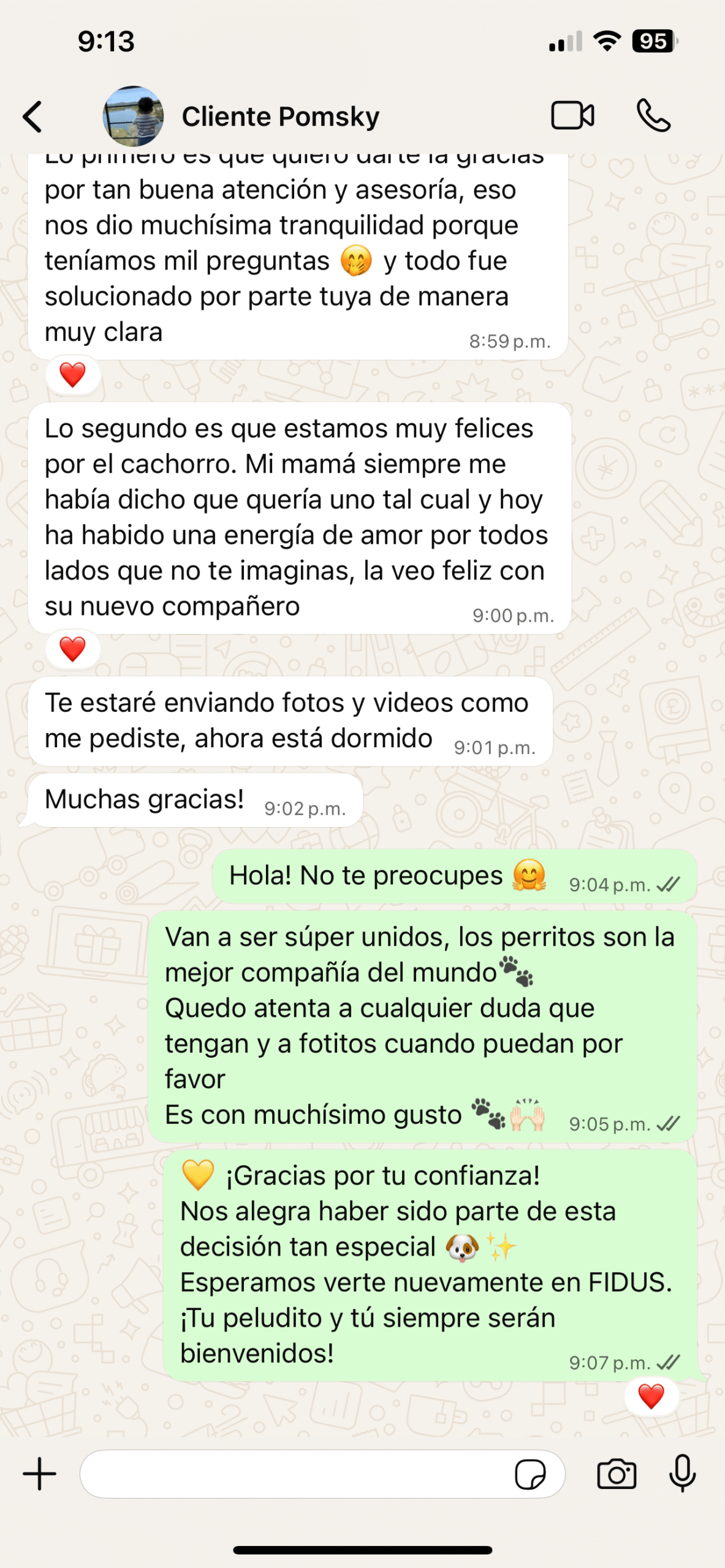View heart reaction on the 8:59 p.m. message

click(72, 375)
